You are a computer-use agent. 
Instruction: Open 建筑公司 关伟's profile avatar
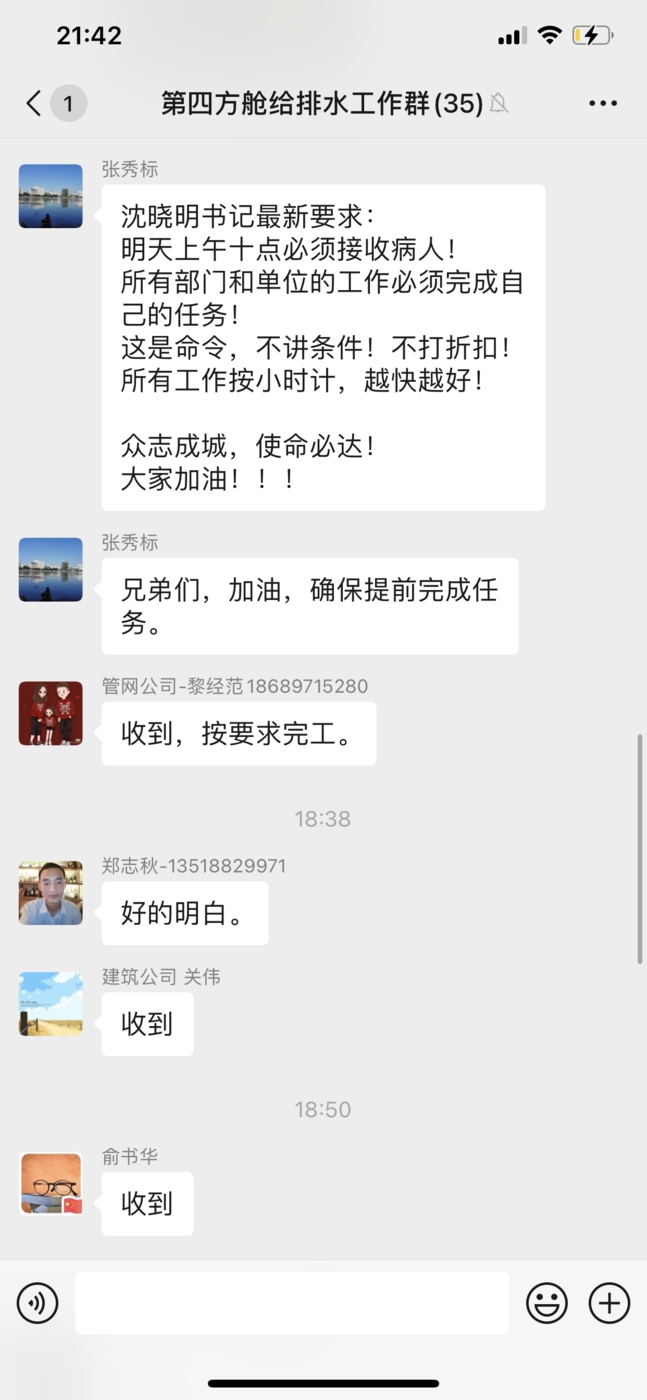51,1003
